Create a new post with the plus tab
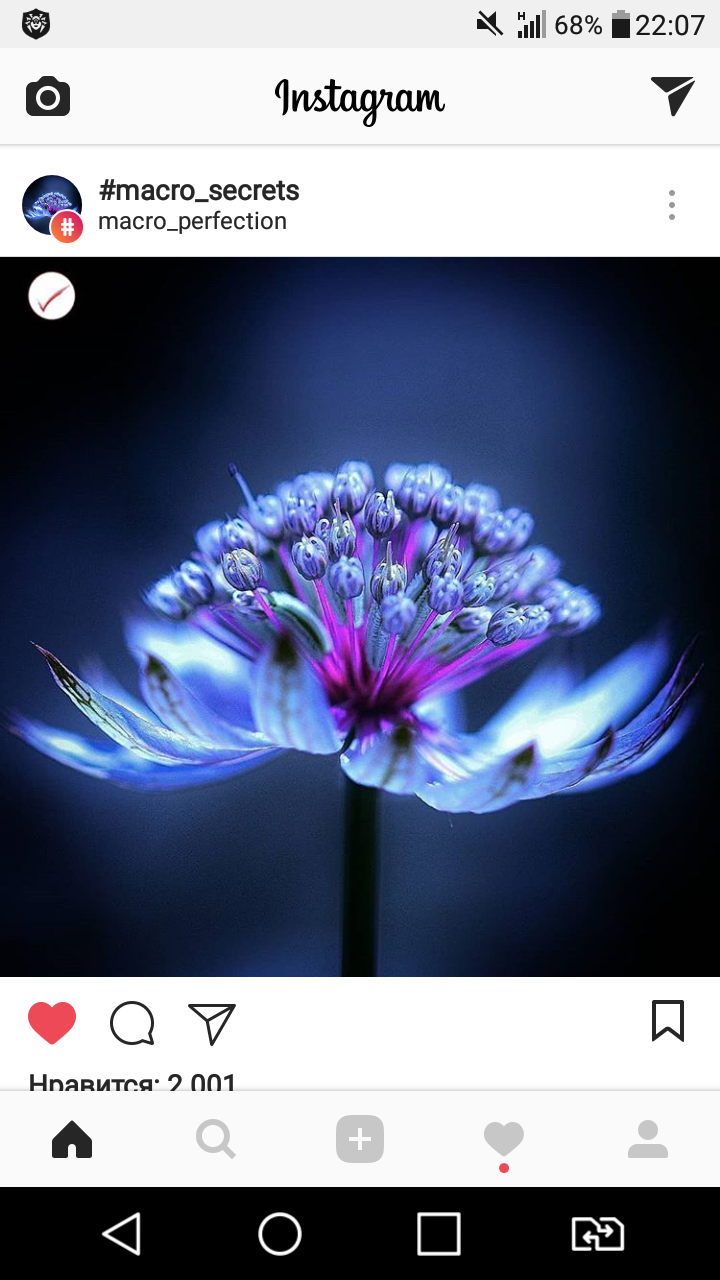Screen dimensions: 720x1280 pyautogui.click(x=360, y=1139)
